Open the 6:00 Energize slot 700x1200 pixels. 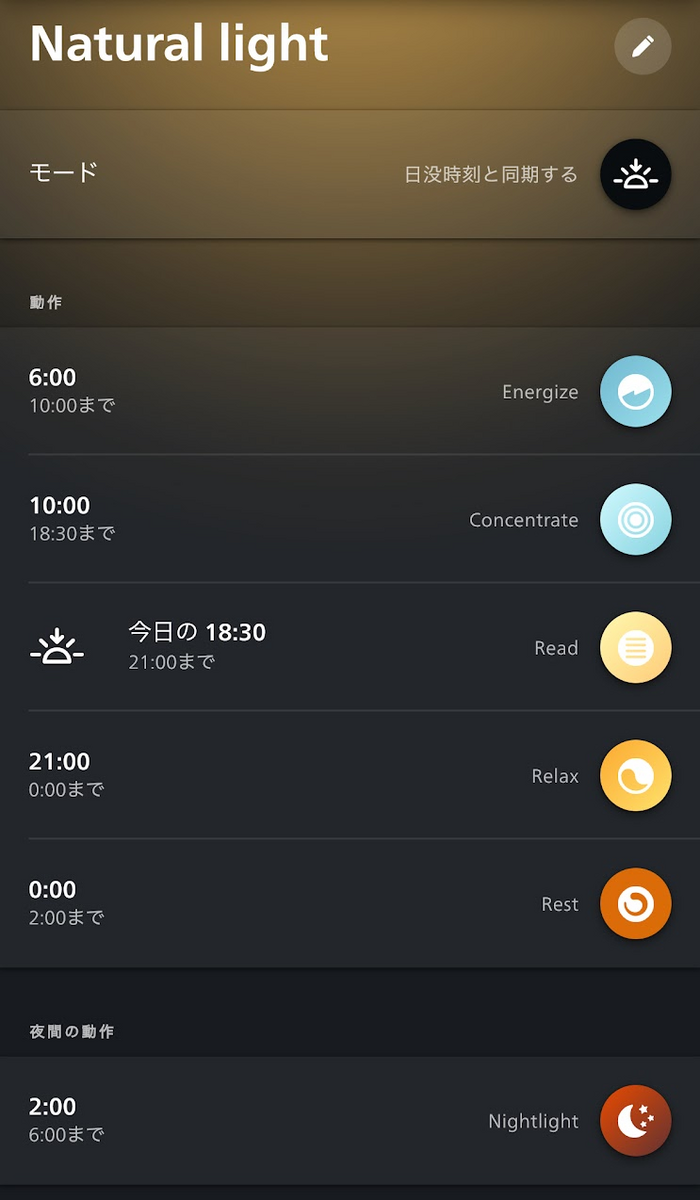350,391
